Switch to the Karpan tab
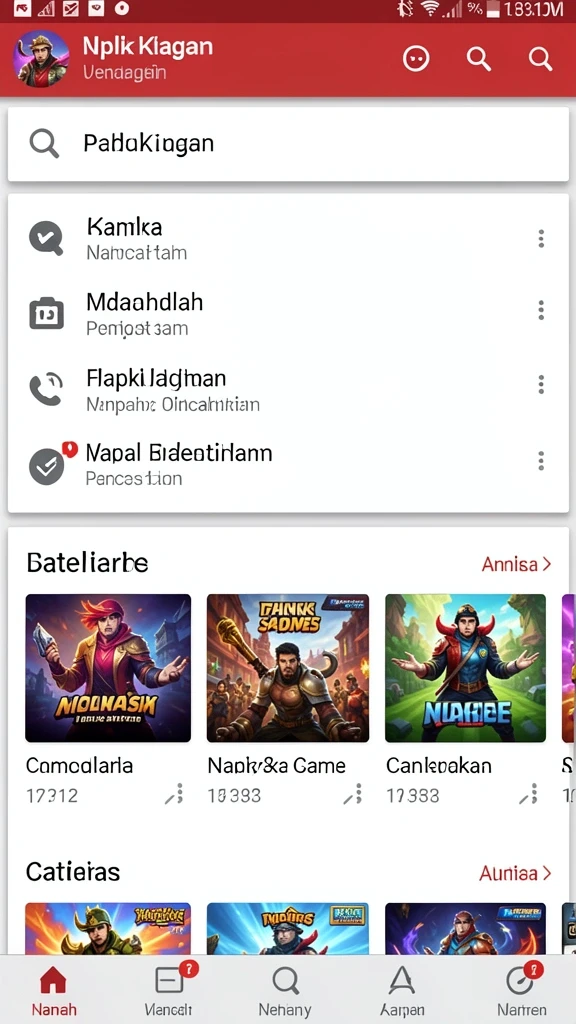 pos(401,989)
